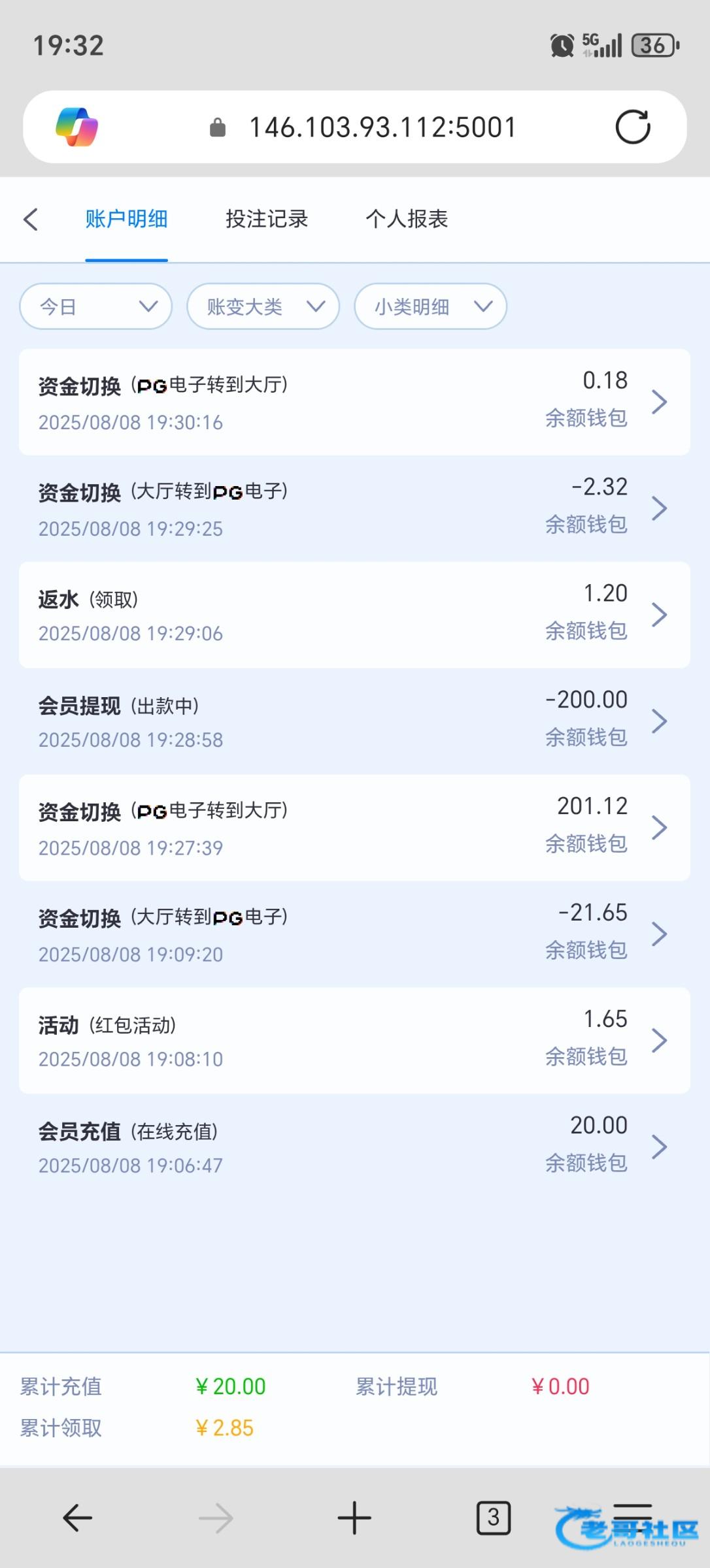Open the 会员充值 20.00 entry
This screenshot has width=710, height=1568.
coord(354,1147)
